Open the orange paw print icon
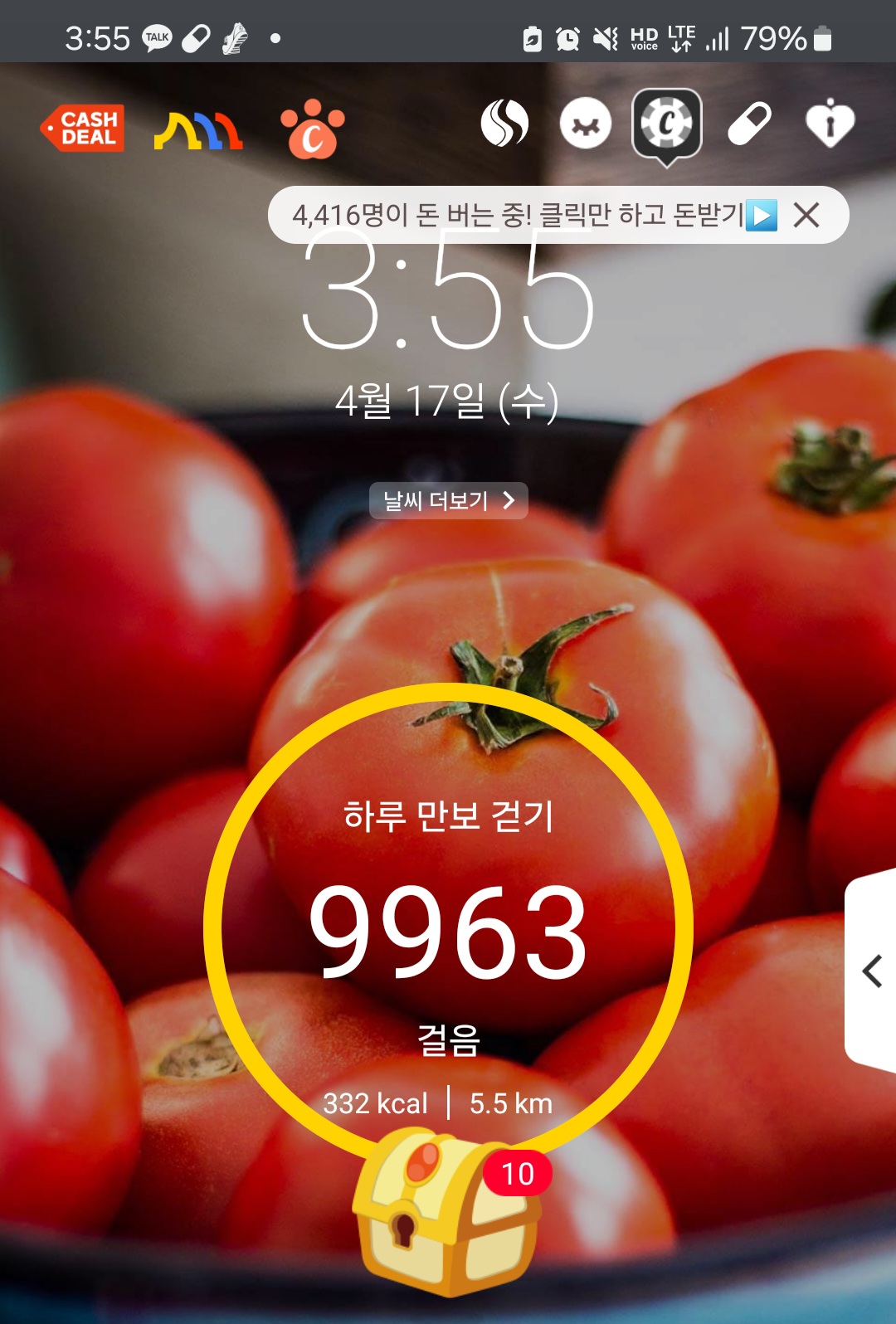Image resolution: width=896 pixels, height=1324 pixels. 312,129
